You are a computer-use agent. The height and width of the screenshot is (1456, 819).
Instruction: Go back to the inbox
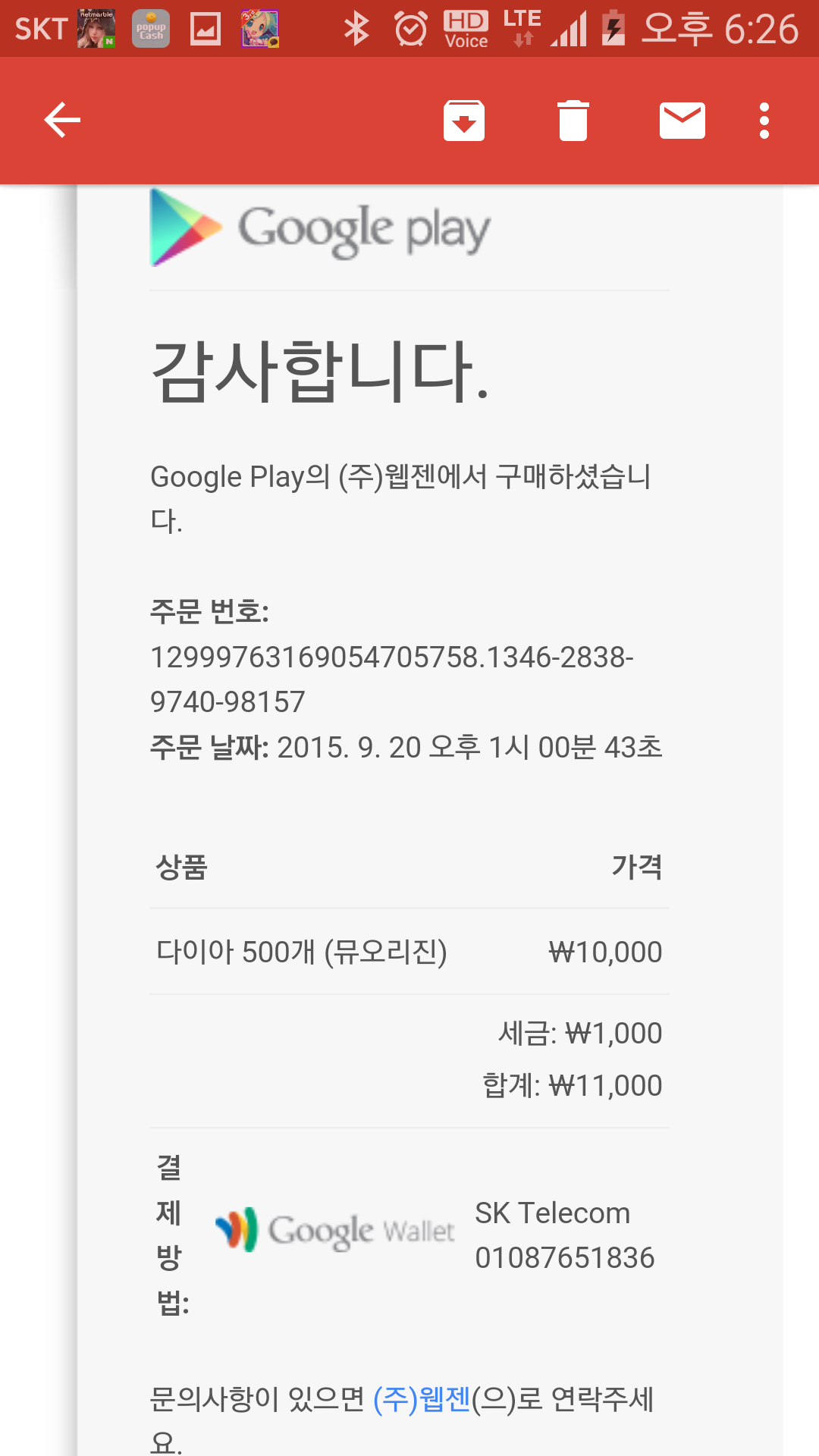point(62,121)
